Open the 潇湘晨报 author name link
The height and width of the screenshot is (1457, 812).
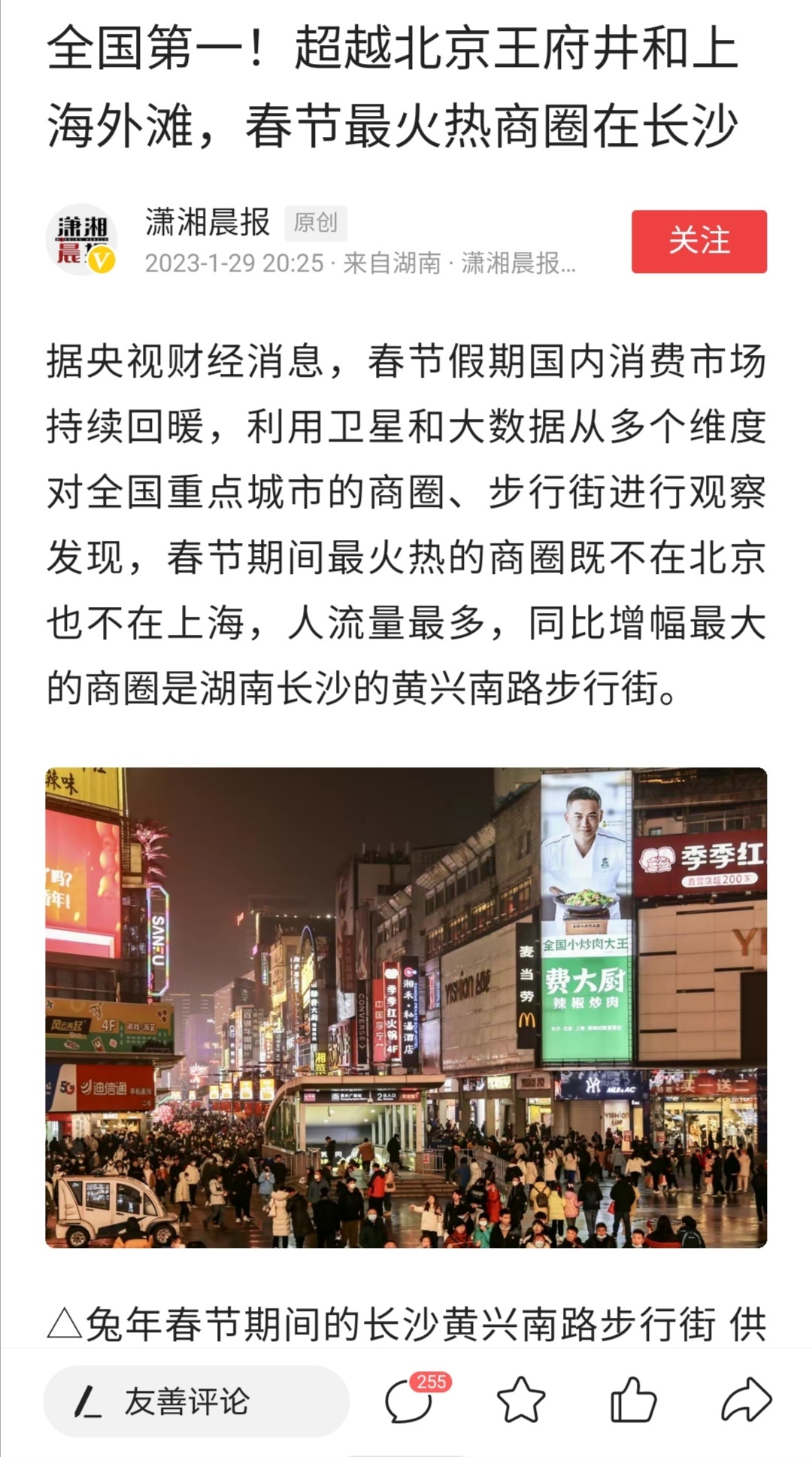pos(208,223)
